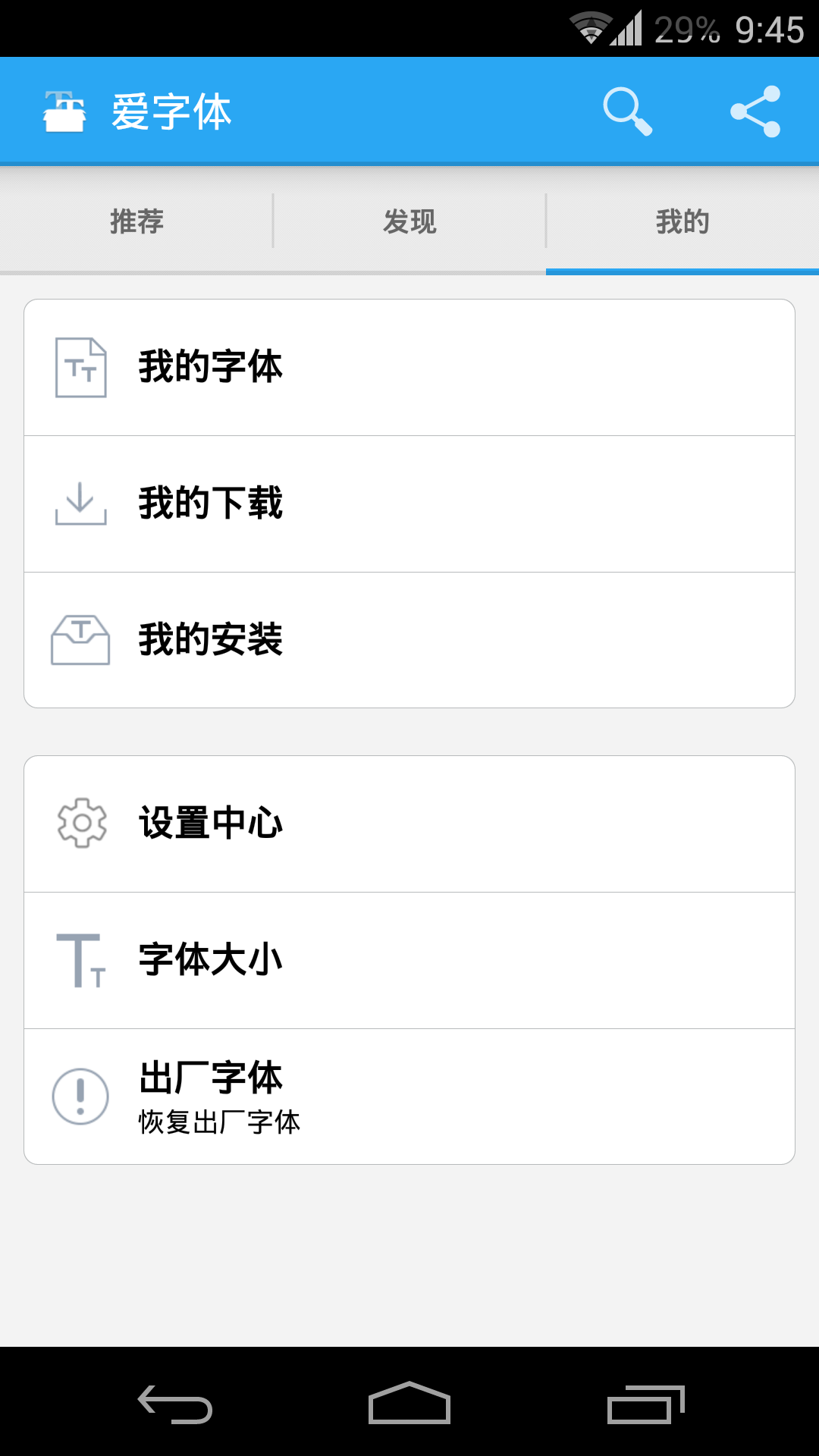Switch to the 推荐 tab
The height and width of the screenshot is (1456, 819).
[136, 221]
